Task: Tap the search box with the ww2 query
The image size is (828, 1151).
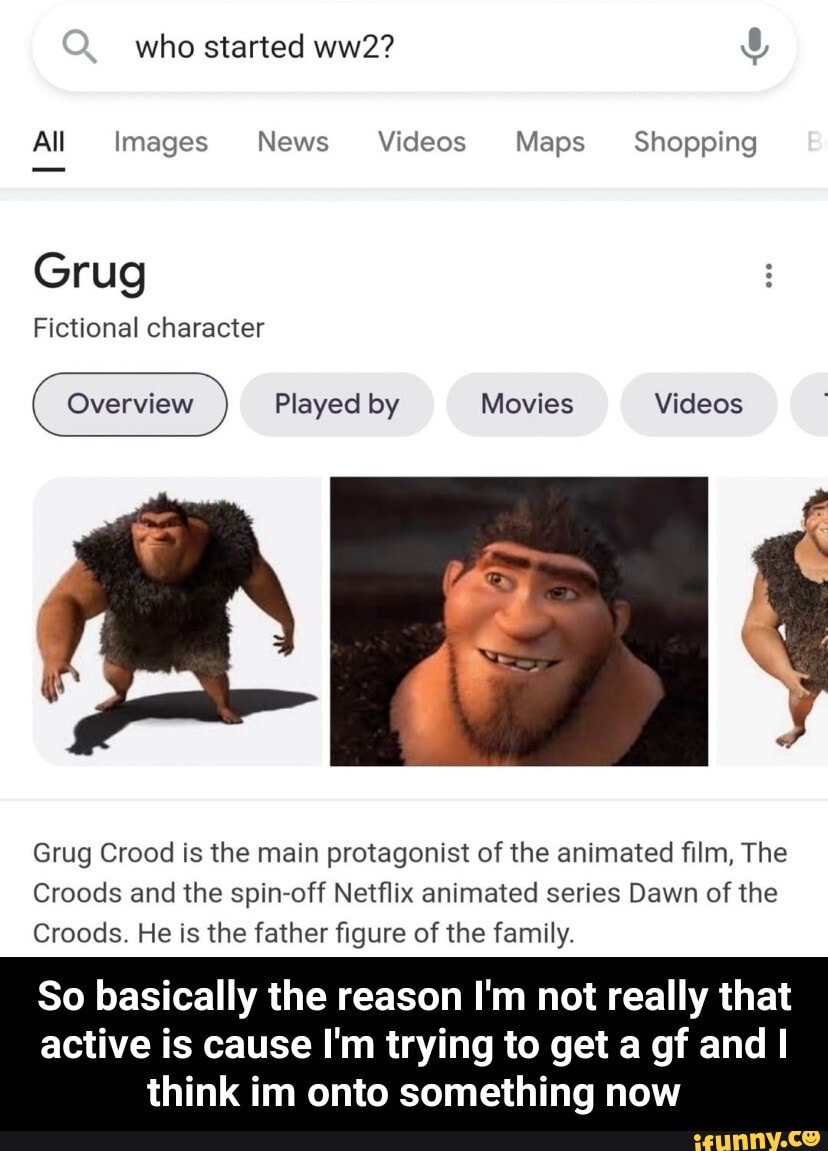Action: [400, 47]
